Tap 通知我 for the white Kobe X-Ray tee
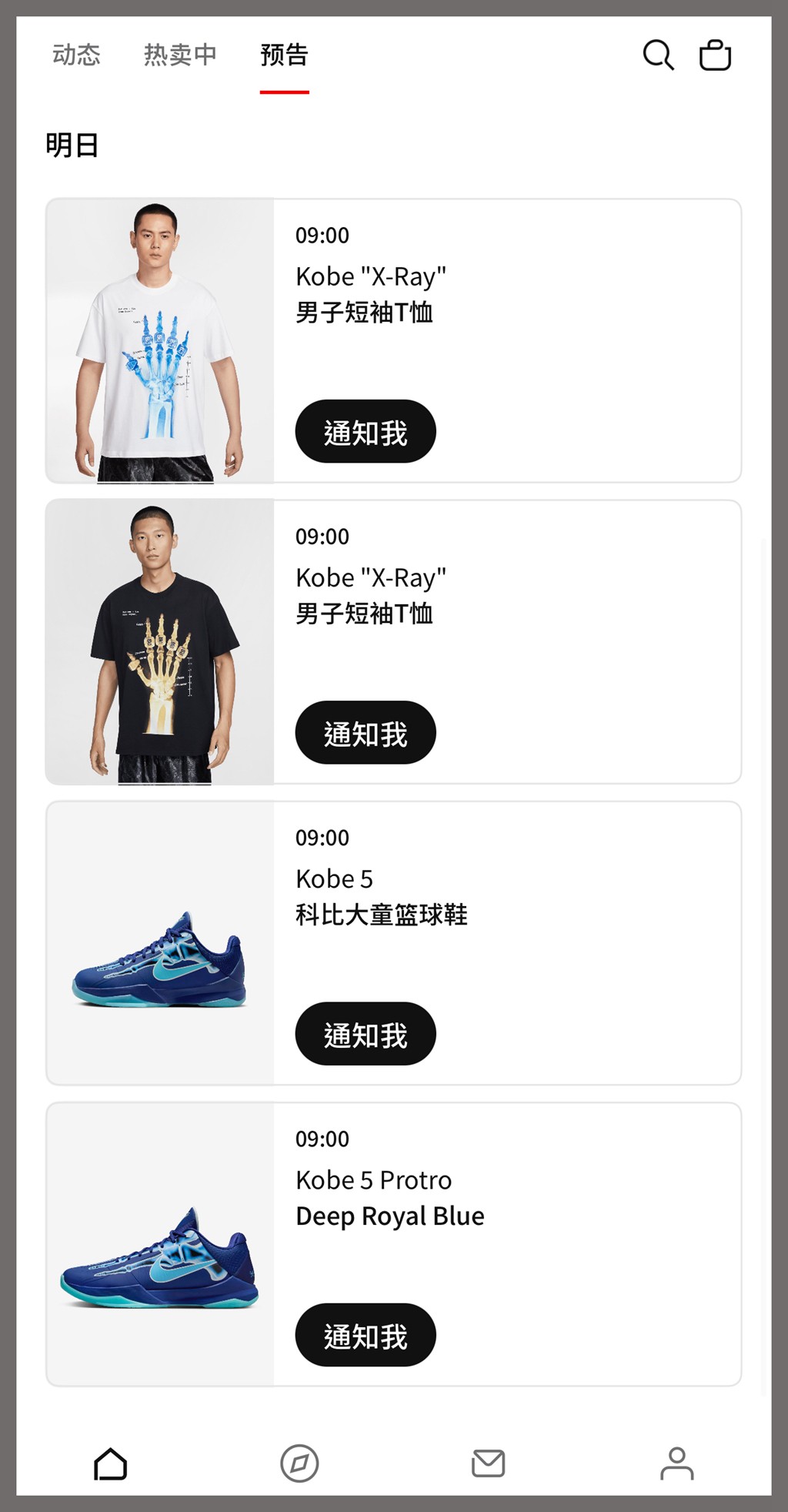This screenshot has width=788, height=1512. [366, 432]
